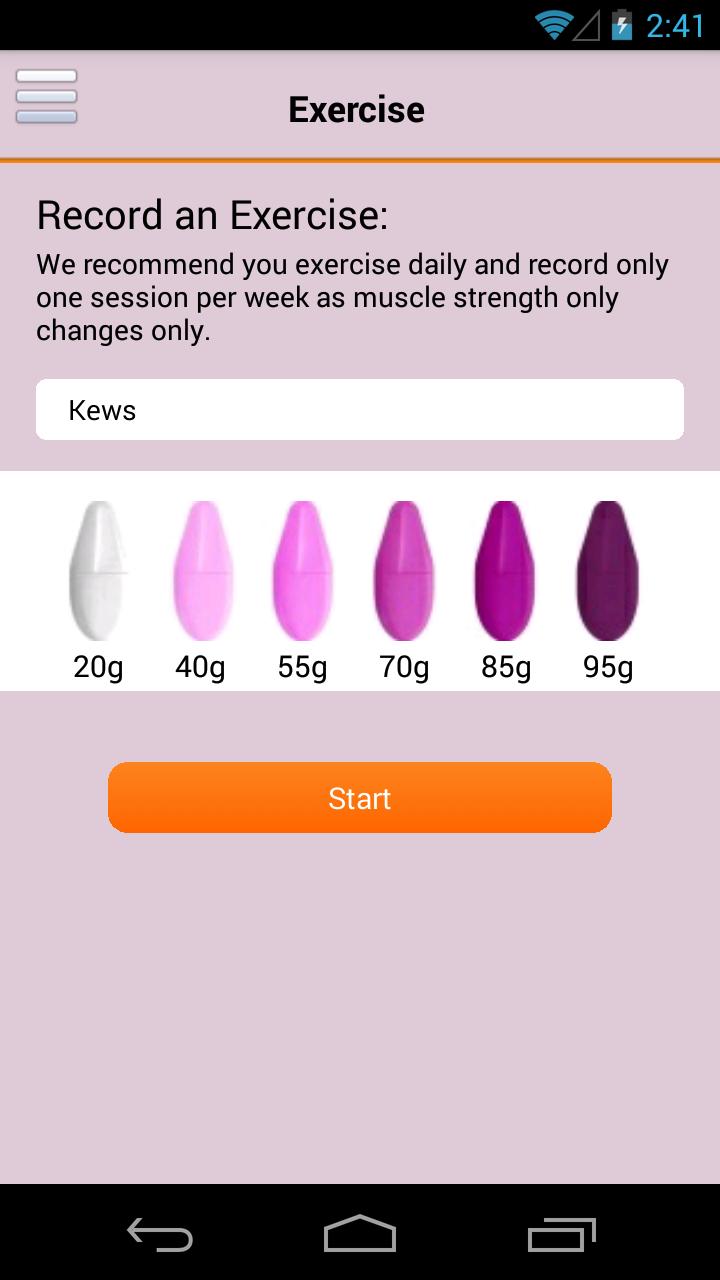Open the recent apps overview

click(x=560, y=1235)
